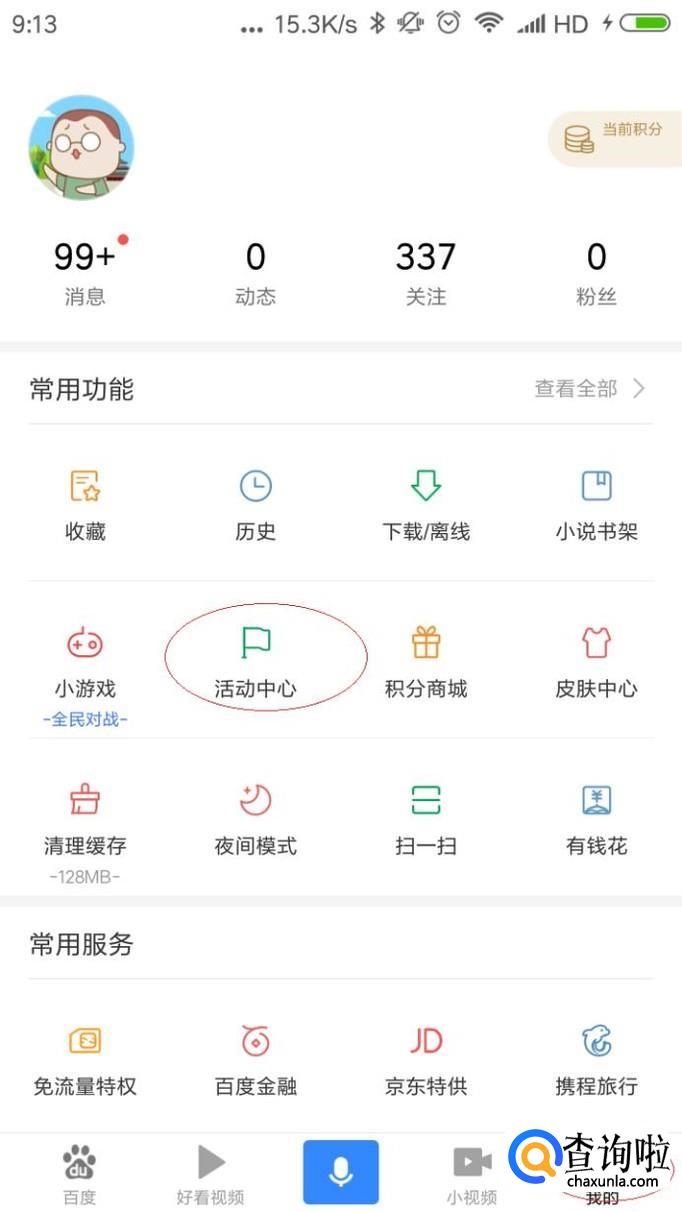Open the profile avatar
The width and height of the screenshot is (682, 1212).
click(81, 148)
